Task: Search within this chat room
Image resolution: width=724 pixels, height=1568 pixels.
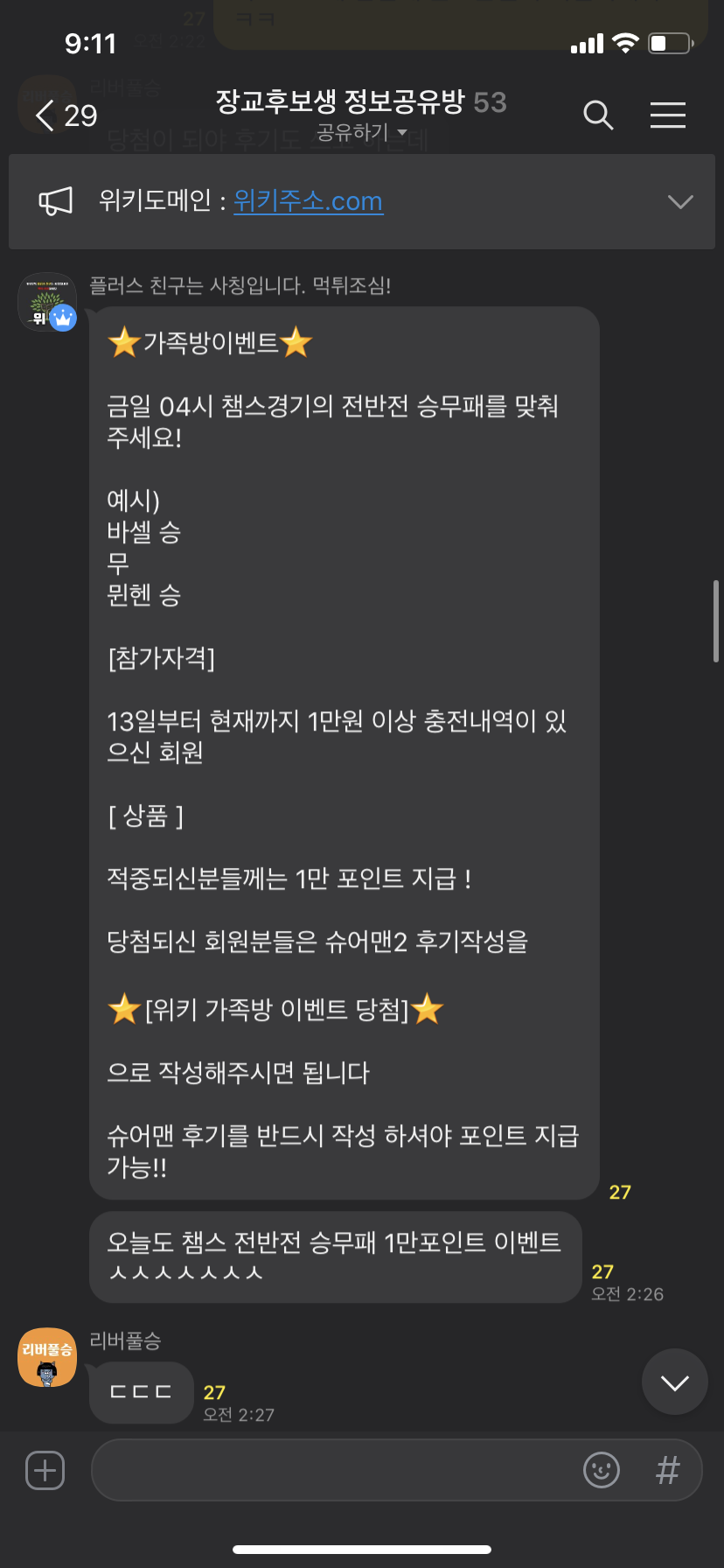Action: click(598, 115)
